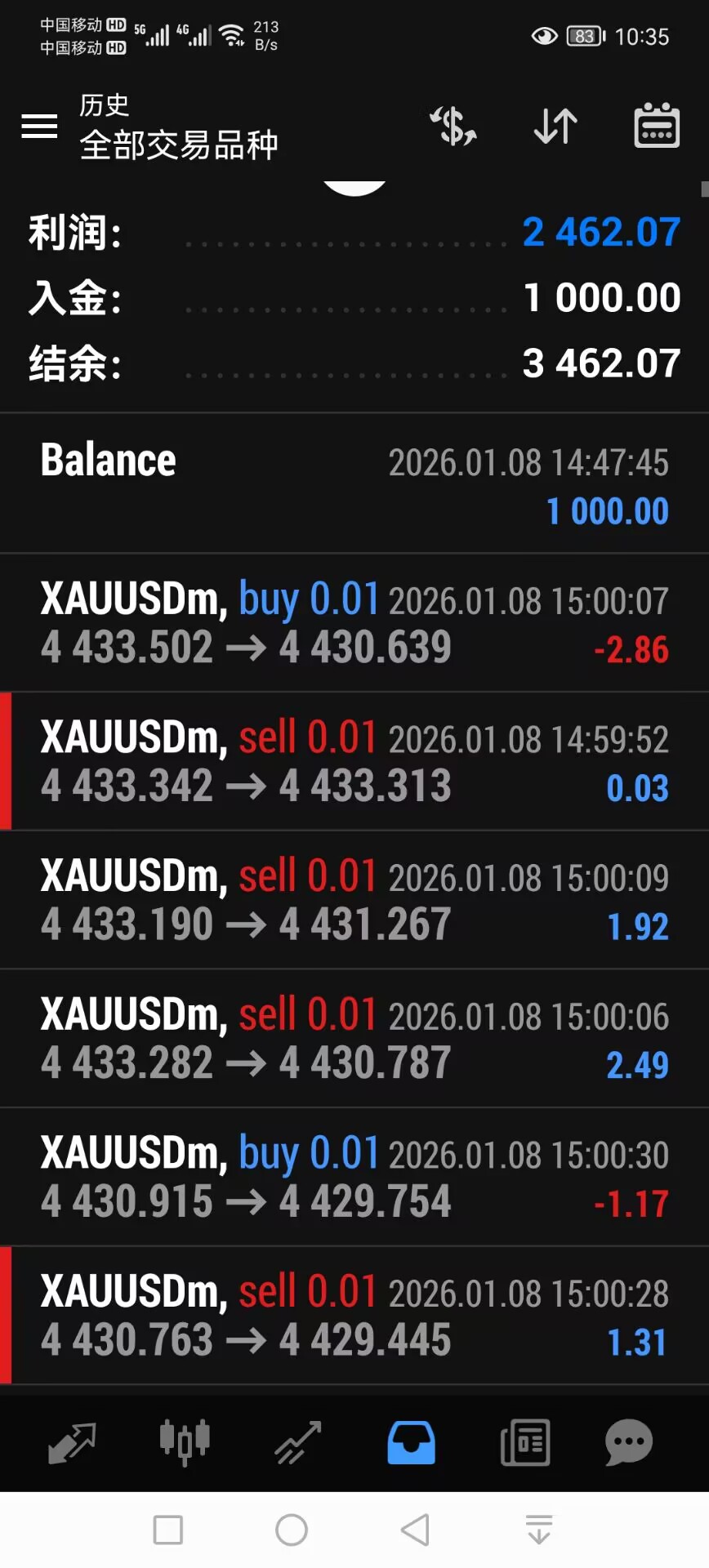Switch to the Trade tab
This screenshot has height=1568, width=709.
click(x=297, y=1442)
